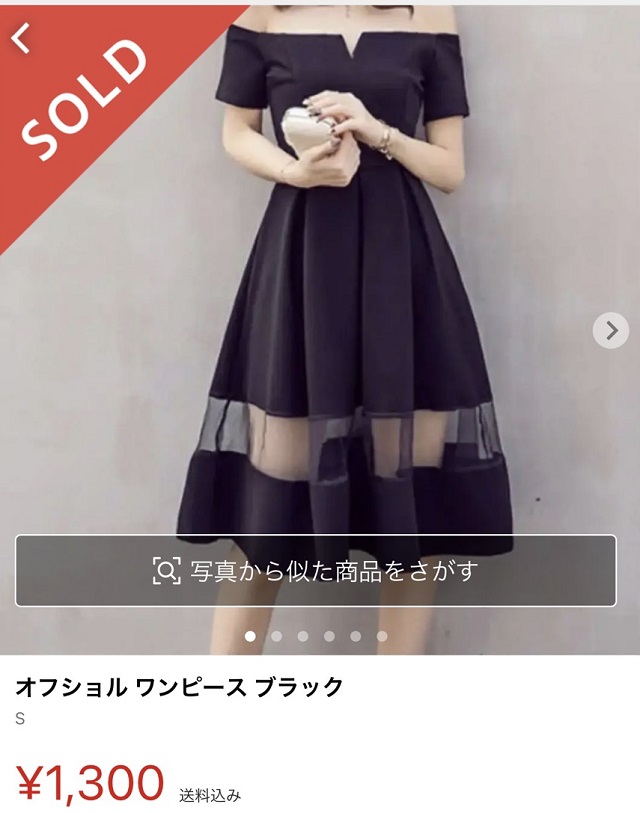Show the next product photo
The height and width of the screenshot is (813, 640).
[610, 330]
